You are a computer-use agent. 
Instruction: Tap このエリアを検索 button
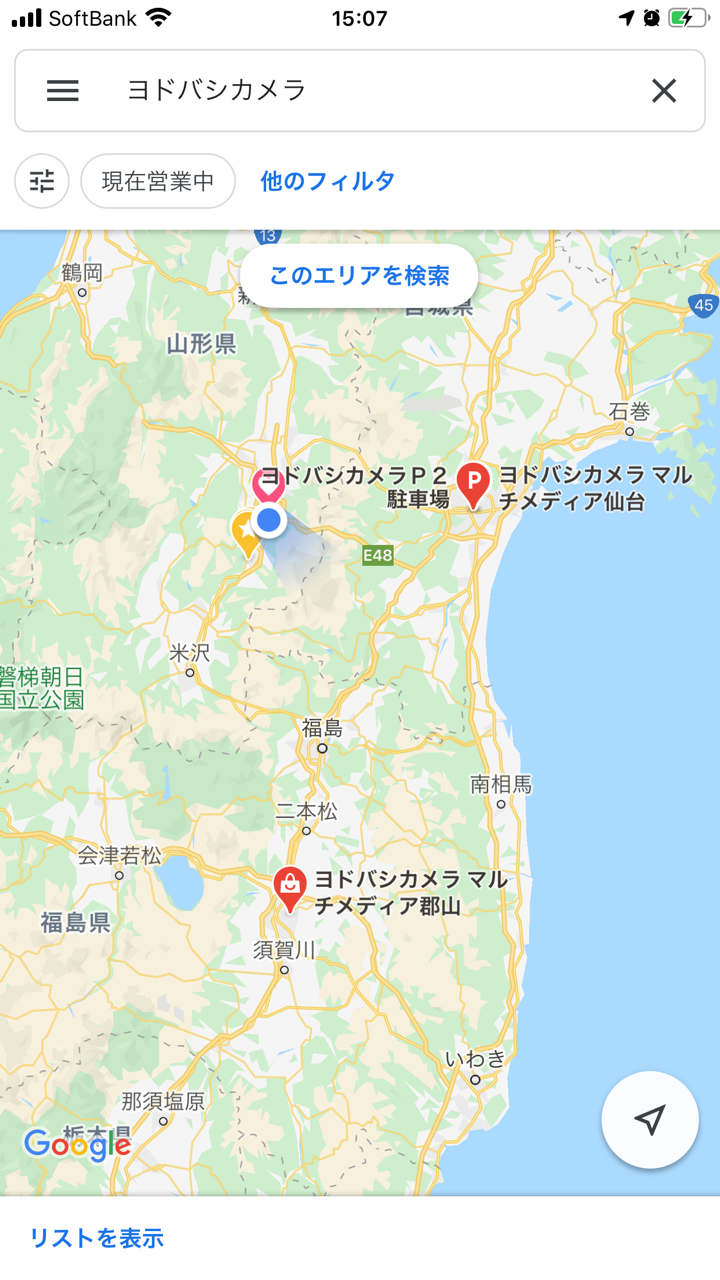tap(359, 275)
